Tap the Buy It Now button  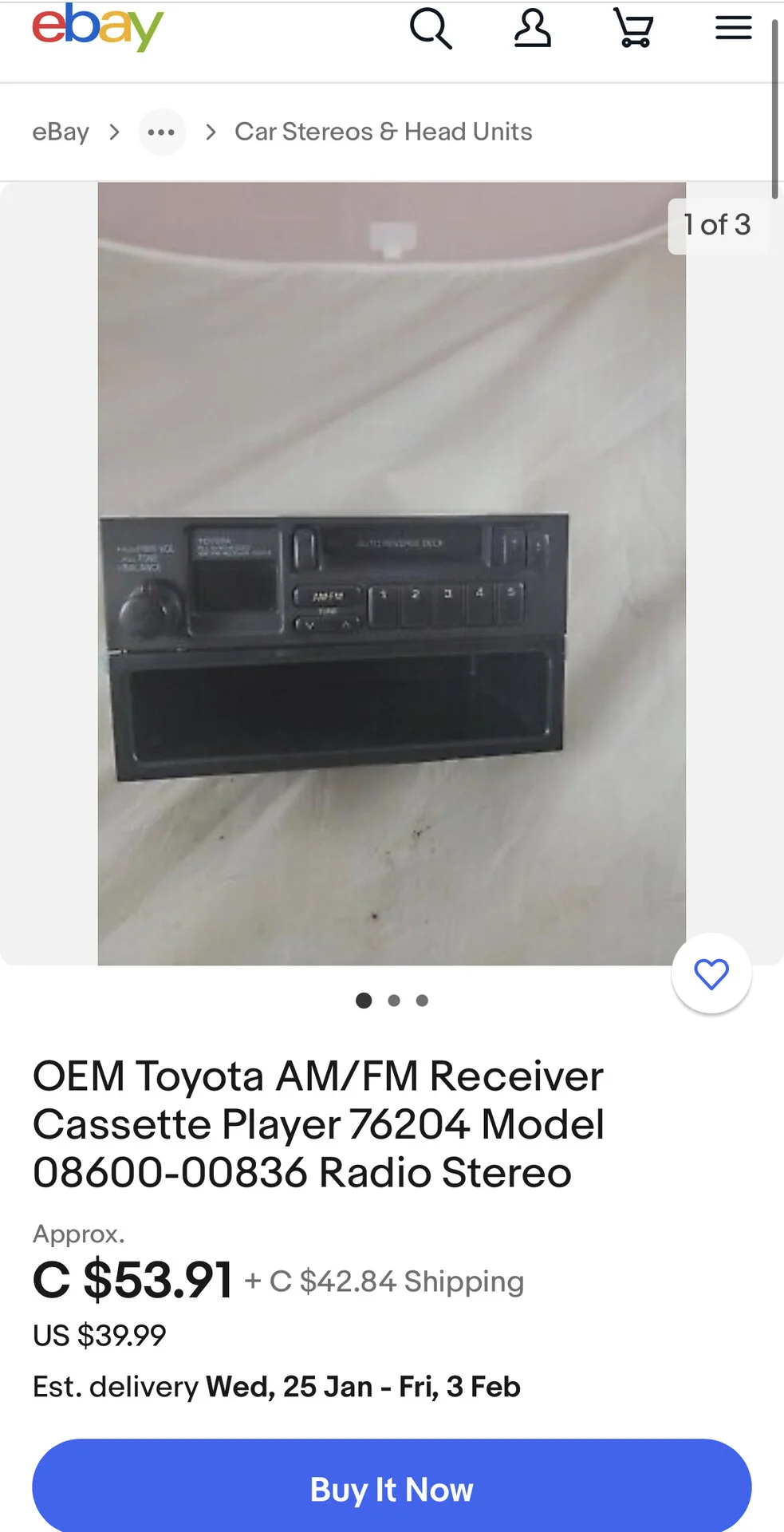point(392,1489)
